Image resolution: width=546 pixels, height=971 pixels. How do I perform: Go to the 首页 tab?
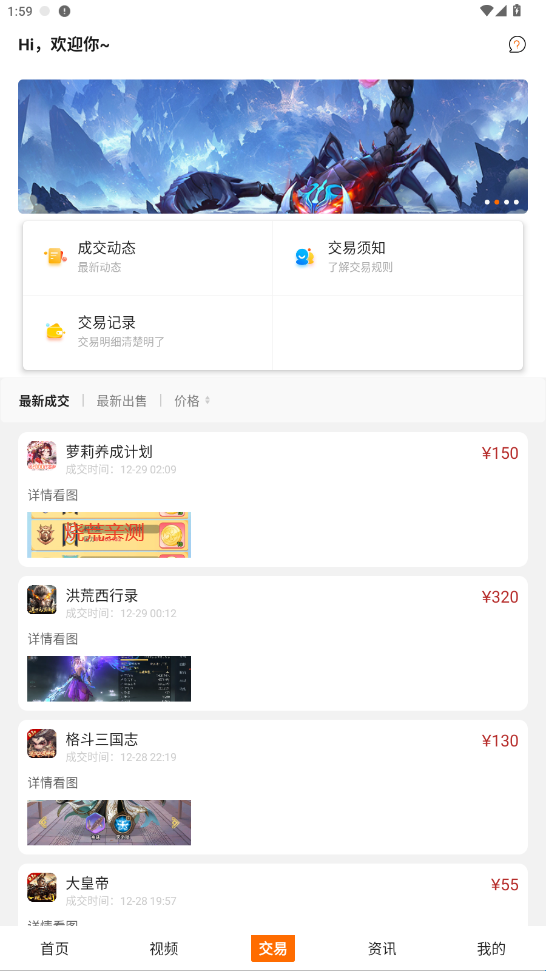tap(54, 948)
